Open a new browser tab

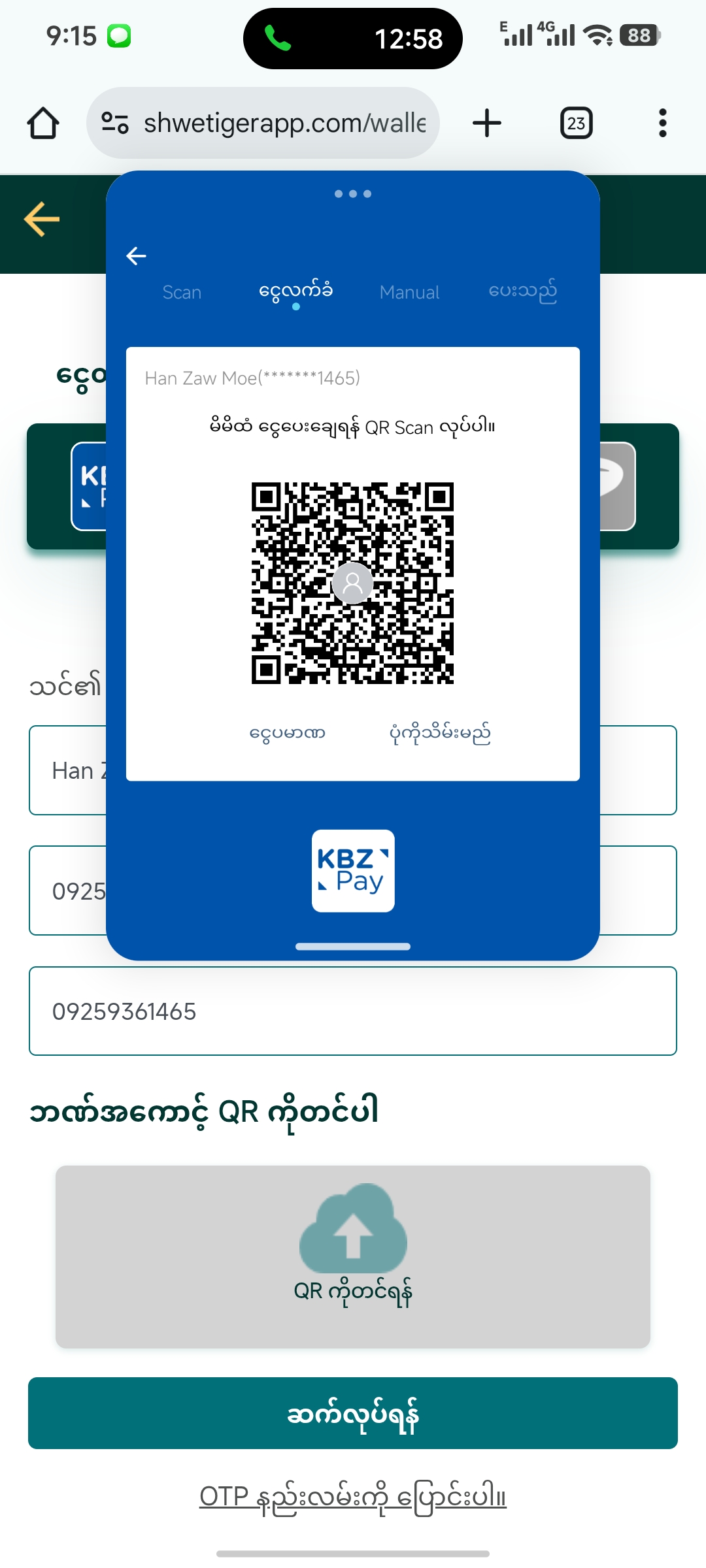coord(486,123)
